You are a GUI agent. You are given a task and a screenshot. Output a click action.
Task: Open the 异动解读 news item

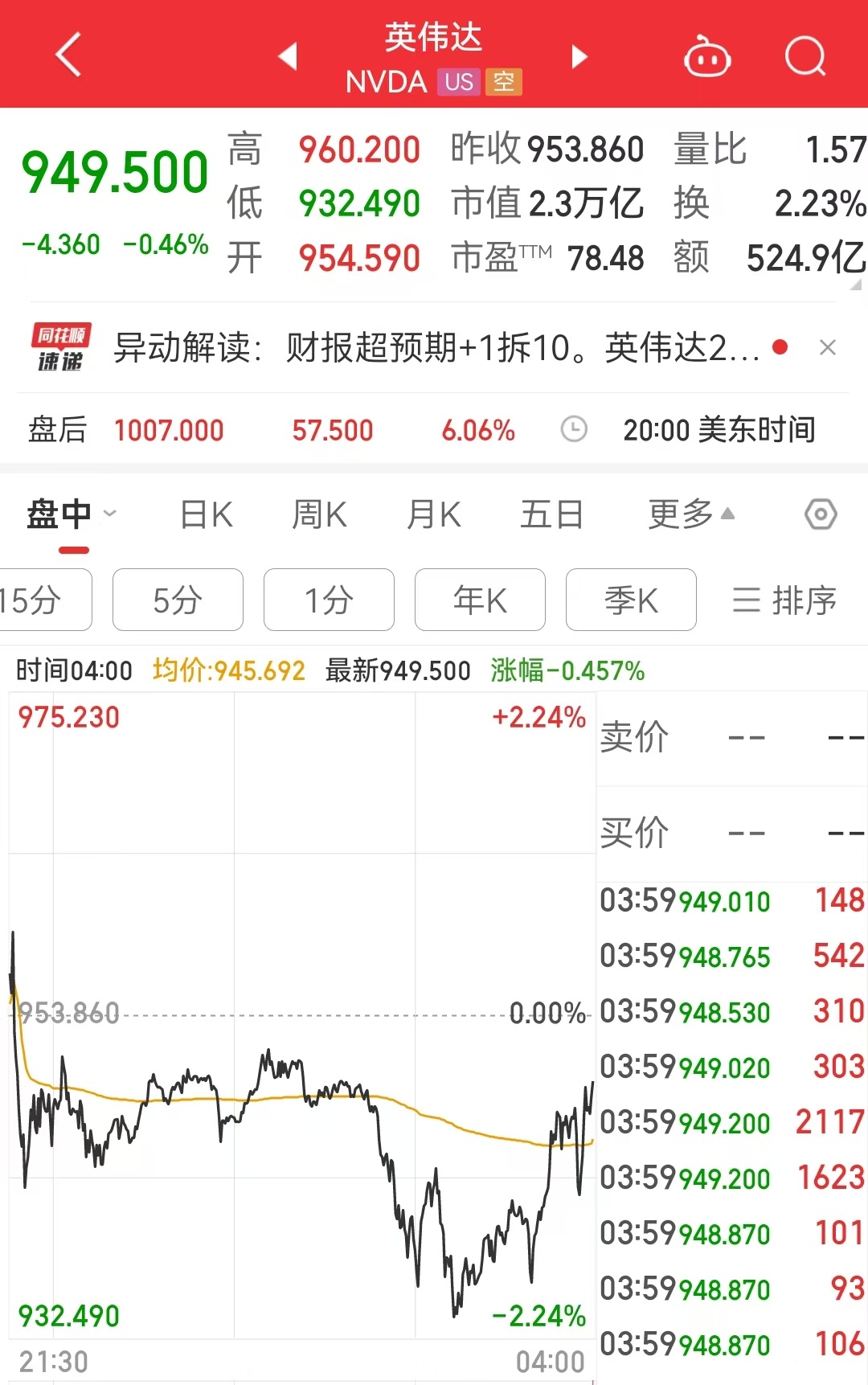[x=436, y=348]
